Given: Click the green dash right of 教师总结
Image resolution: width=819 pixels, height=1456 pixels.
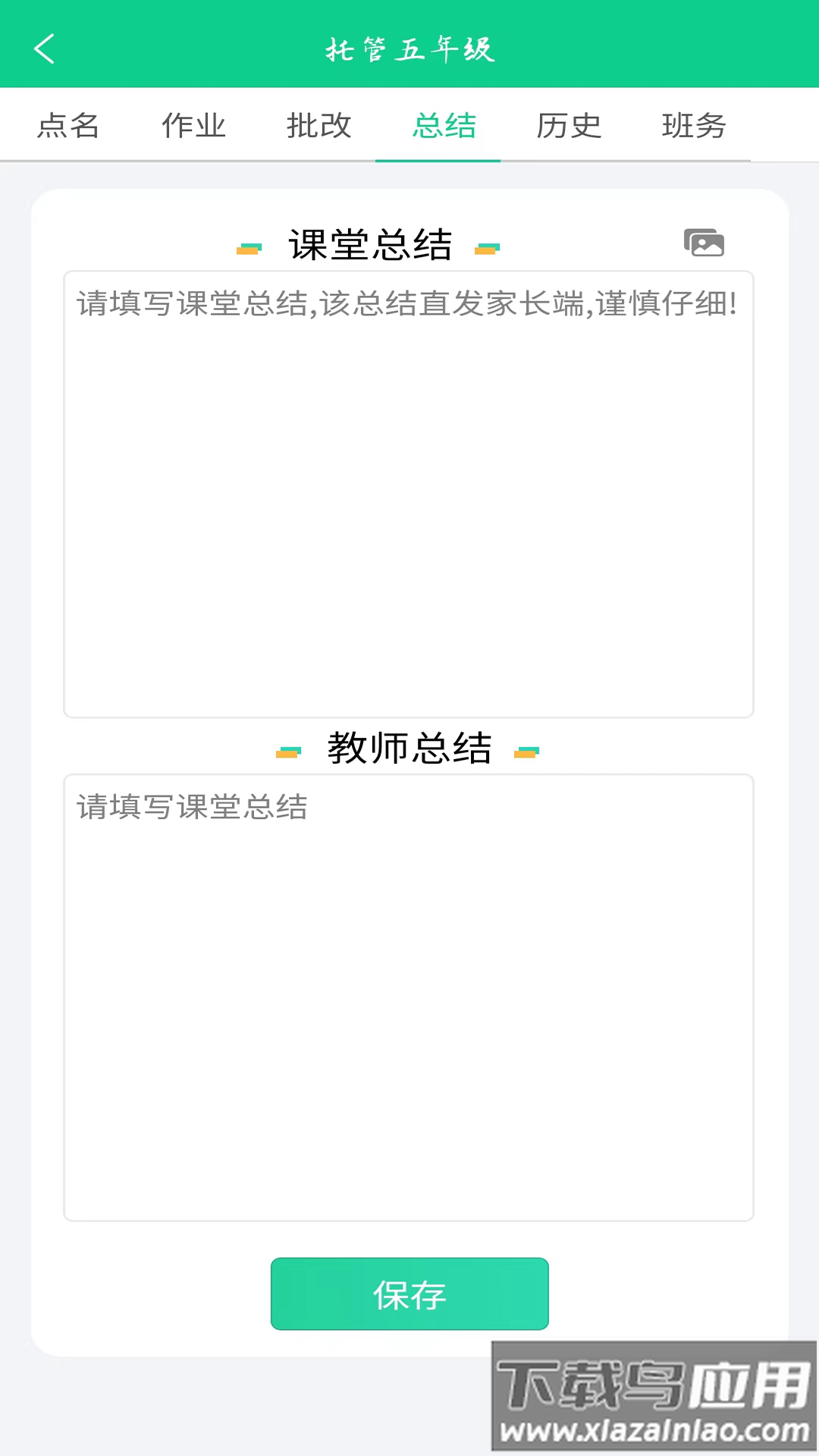Looking at the screenshot, I should [529, 751].
